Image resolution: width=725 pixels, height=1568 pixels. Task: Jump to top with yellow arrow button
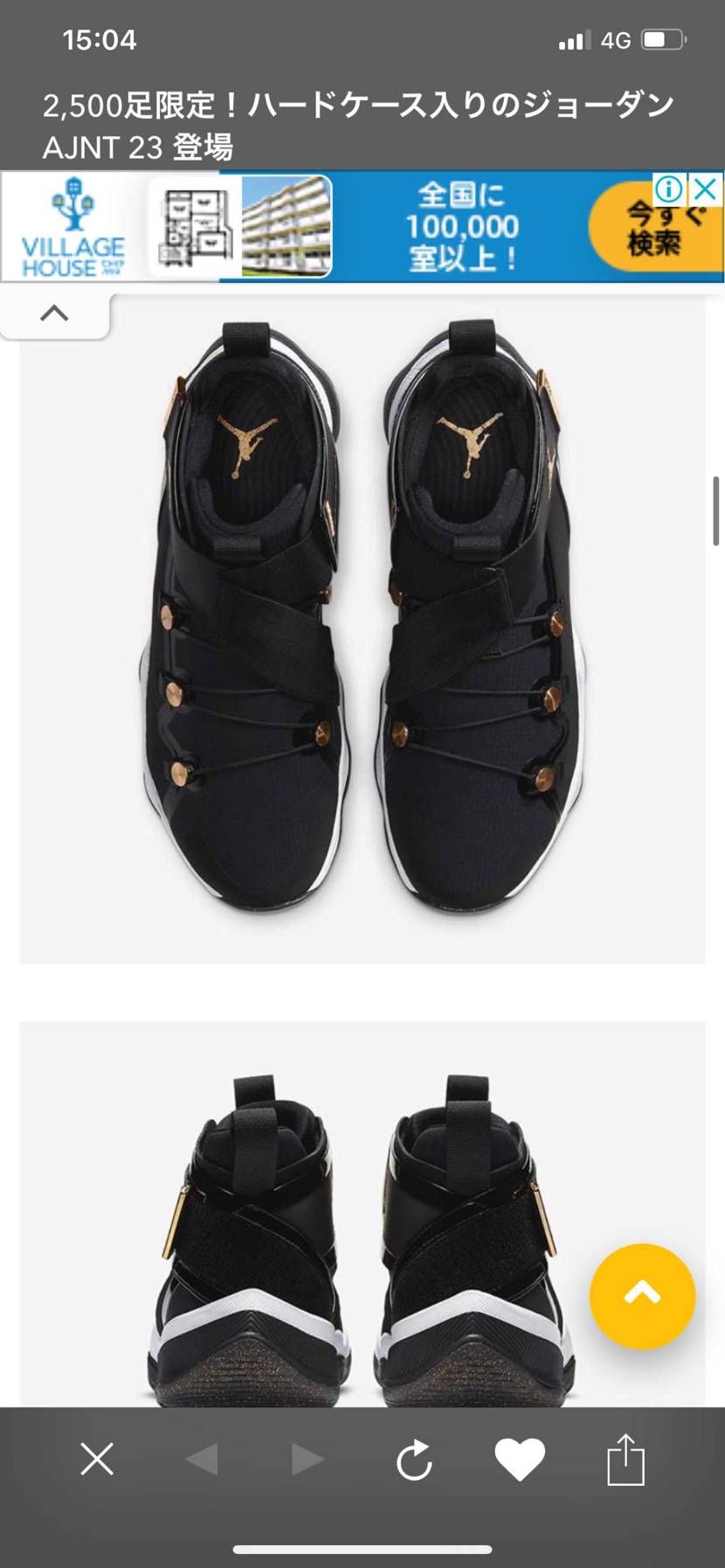click(x=642, y=1296)
